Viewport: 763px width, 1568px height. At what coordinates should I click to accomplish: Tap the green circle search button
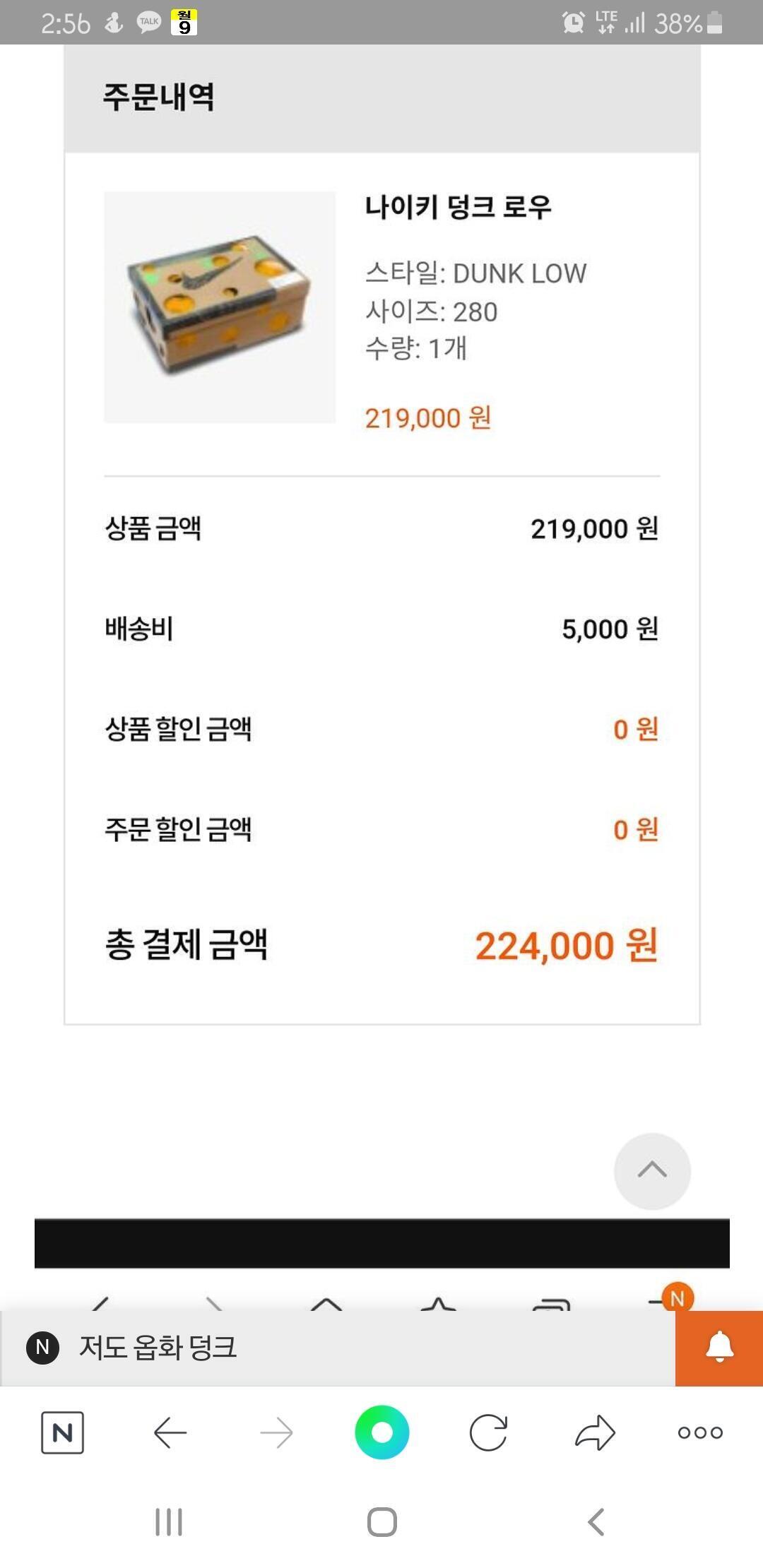coord(382,1432)
